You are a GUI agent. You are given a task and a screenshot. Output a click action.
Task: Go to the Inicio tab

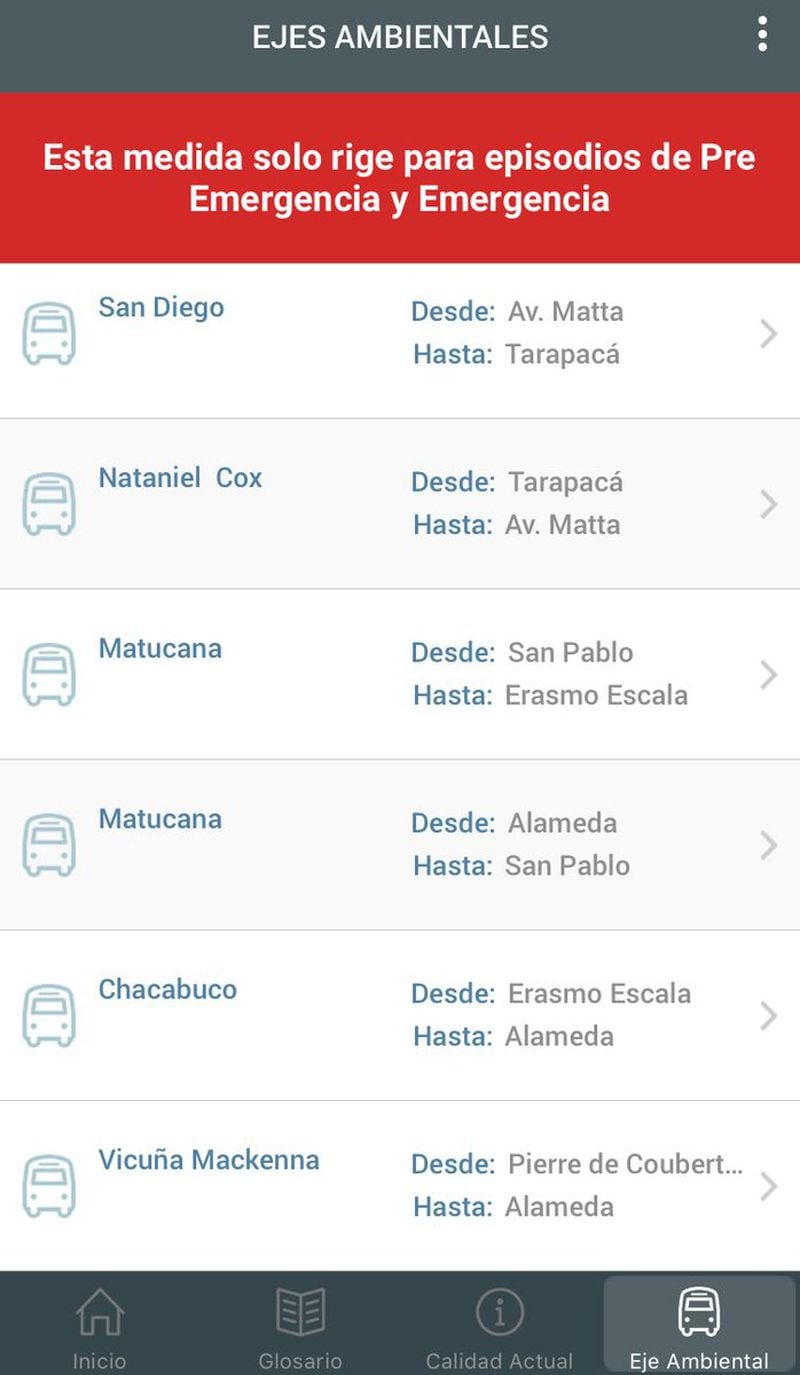pos(100,1325)
